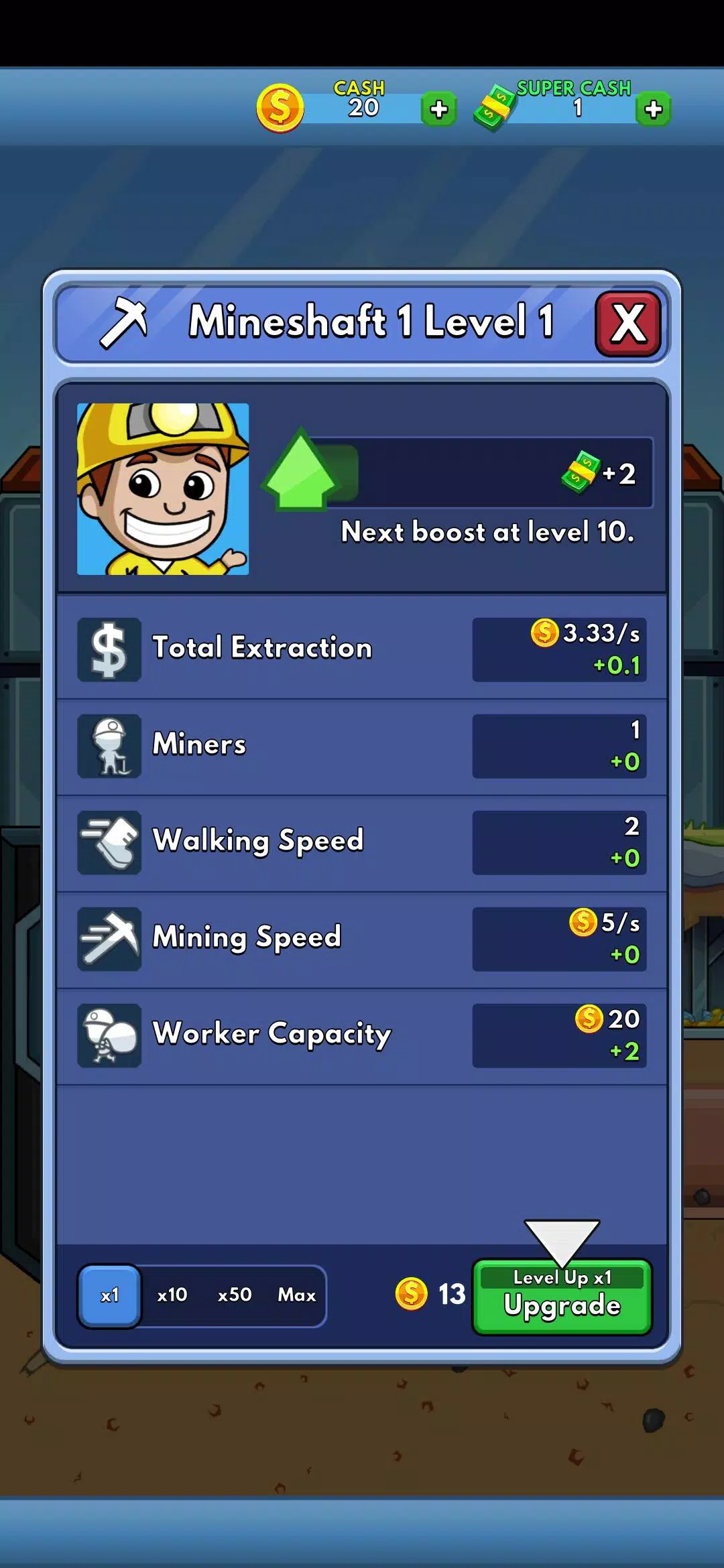This screenshot has height=1568, width=724.
Task: Tap the miner avatar portrait
Action: pos(163,489)
